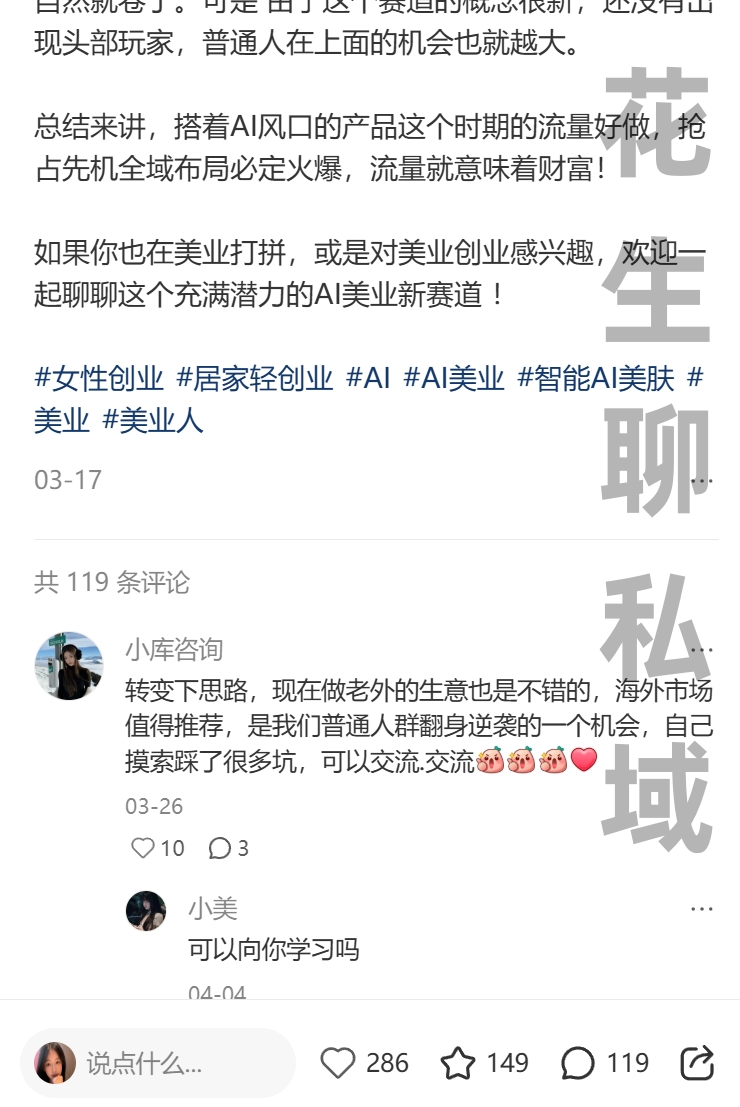Open the #AI hashtag
The width and height of the screenshot is (740, 1107).
coord(368,379)
